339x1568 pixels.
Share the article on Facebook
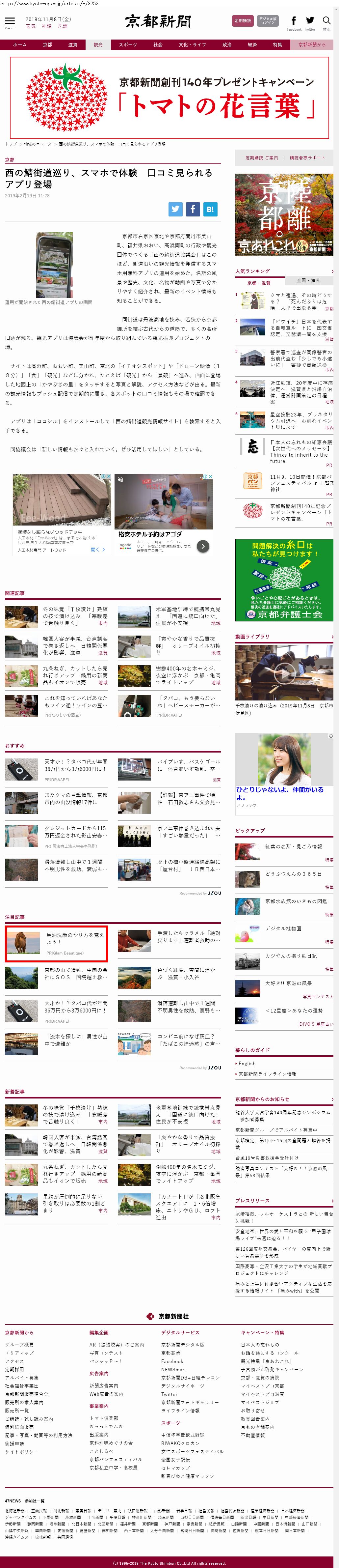click(x=193, y=209)
